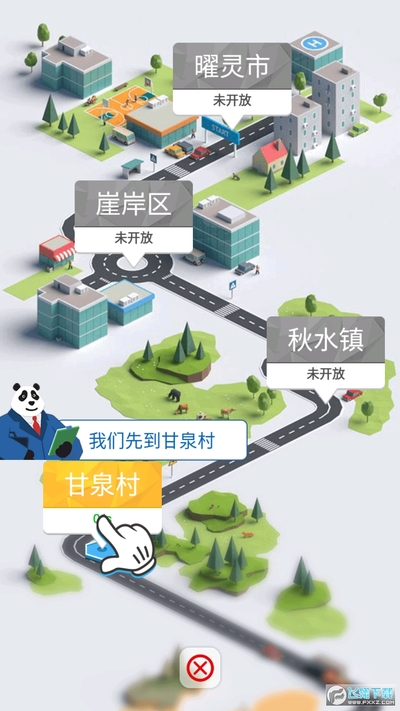The image size is (400, 711).
Task: Close the map with the red X button
Action: click(x=200, y=667)
